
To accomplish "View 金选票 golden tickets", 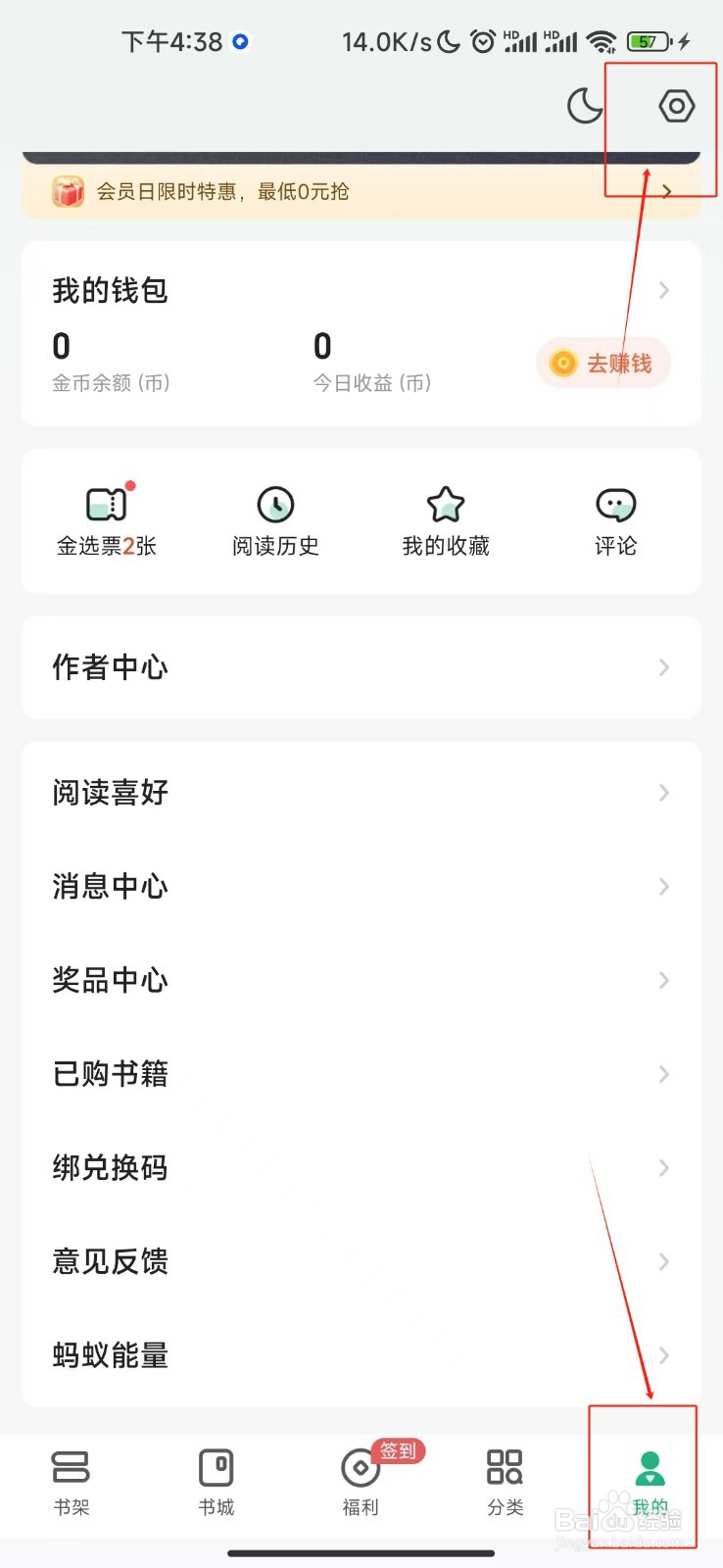I will coord(108,519).
